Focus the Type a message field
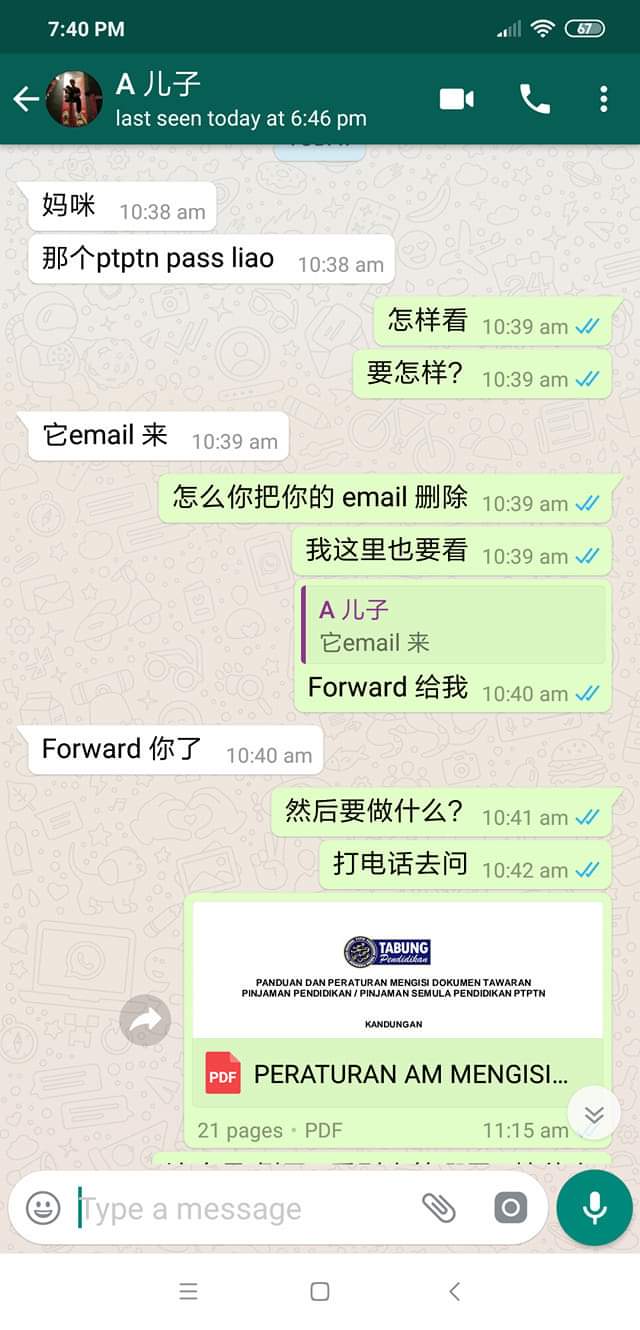Viewport: 640px width, 1330px height. [240, 1208]
